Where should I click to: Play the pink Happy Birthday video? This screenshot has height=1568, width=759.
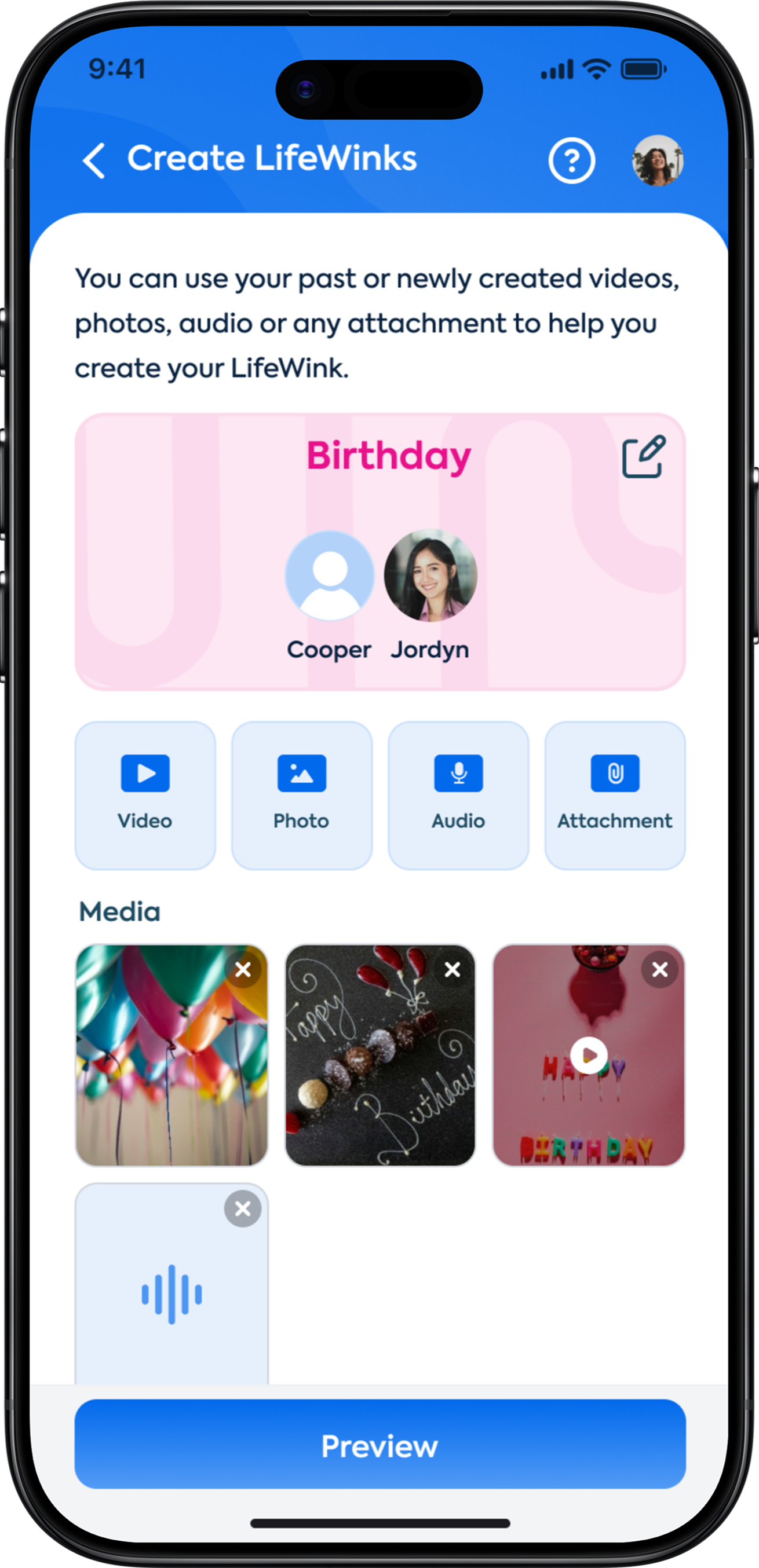pyautogui.click(x=589, y=1055)
